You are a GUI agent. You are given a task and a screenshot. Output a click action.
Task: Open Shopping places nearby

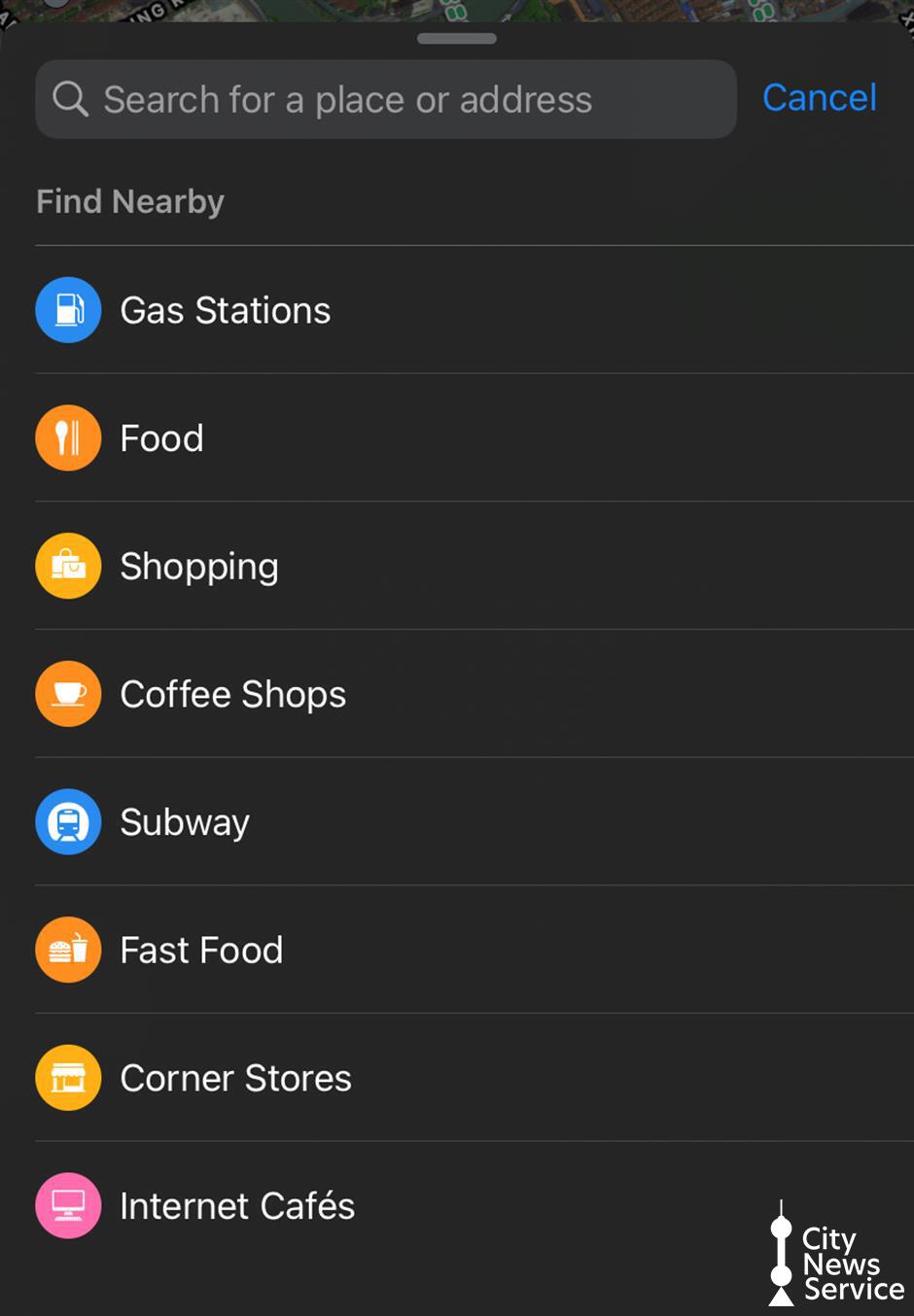(198, 567)
